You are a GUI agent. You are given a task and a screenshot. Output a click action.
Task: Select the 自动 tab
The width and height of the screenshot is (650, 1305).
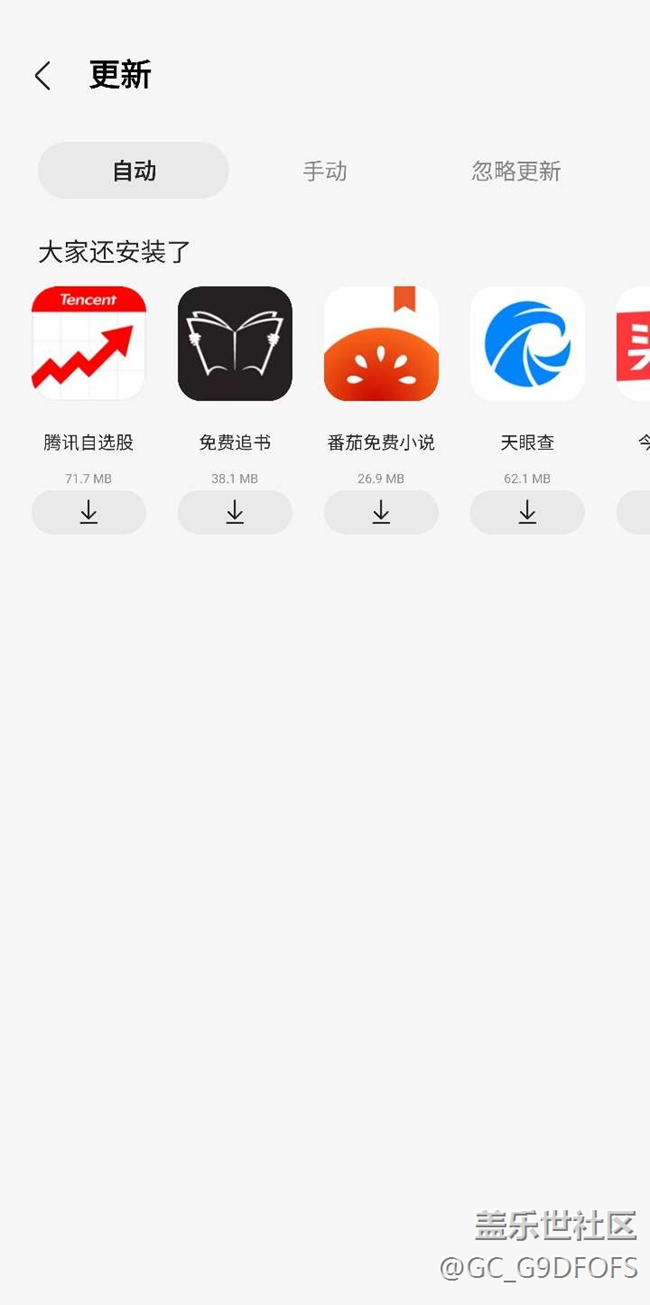point(133,171)
